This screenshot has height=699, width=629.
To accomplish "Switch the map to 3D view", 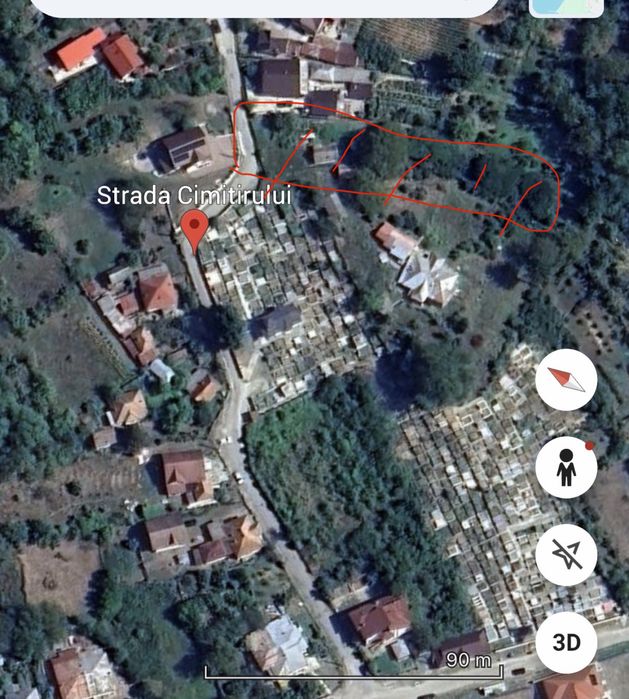I will point(566,642).
